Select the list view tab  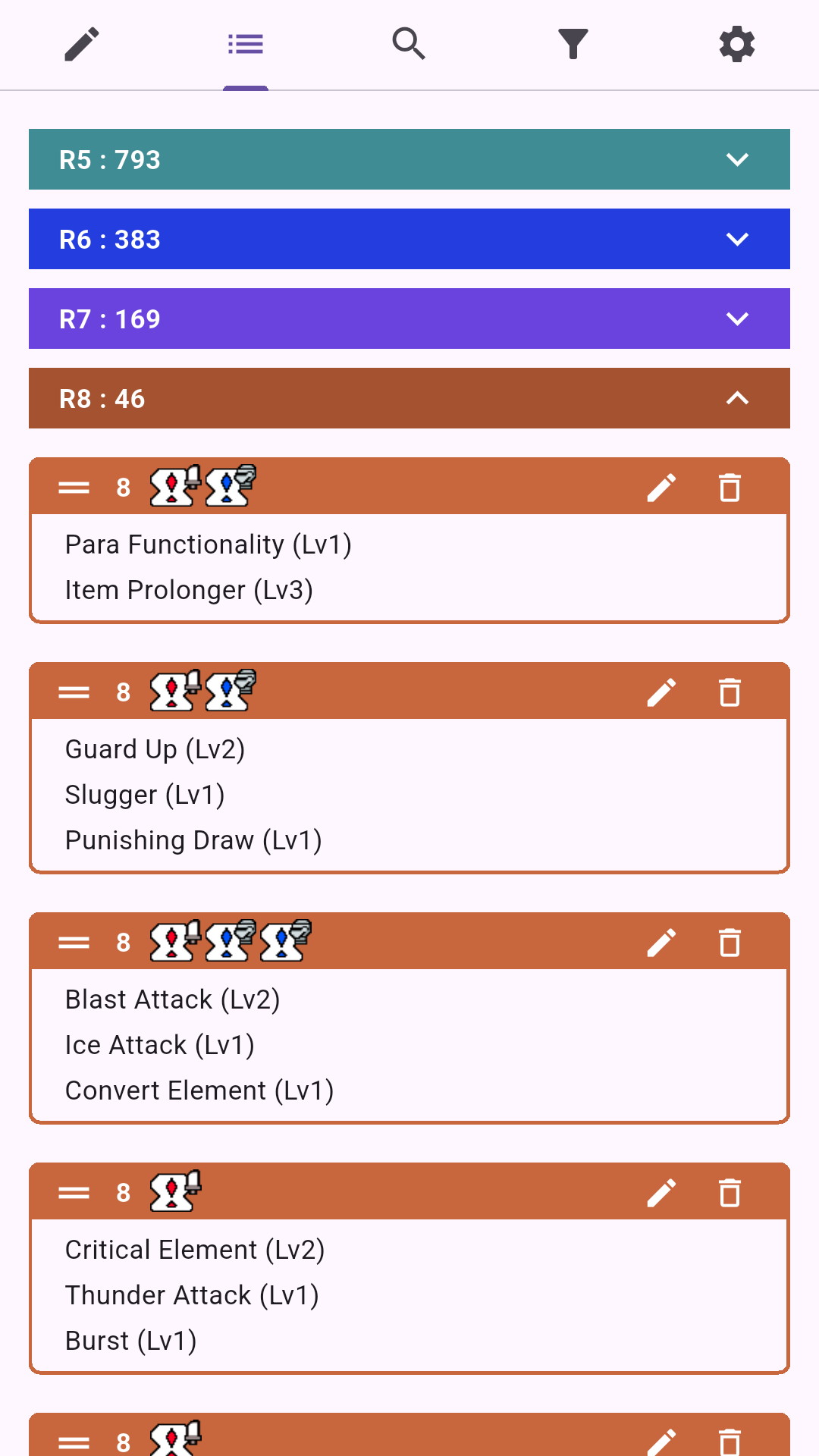click(x=246, y=44)
